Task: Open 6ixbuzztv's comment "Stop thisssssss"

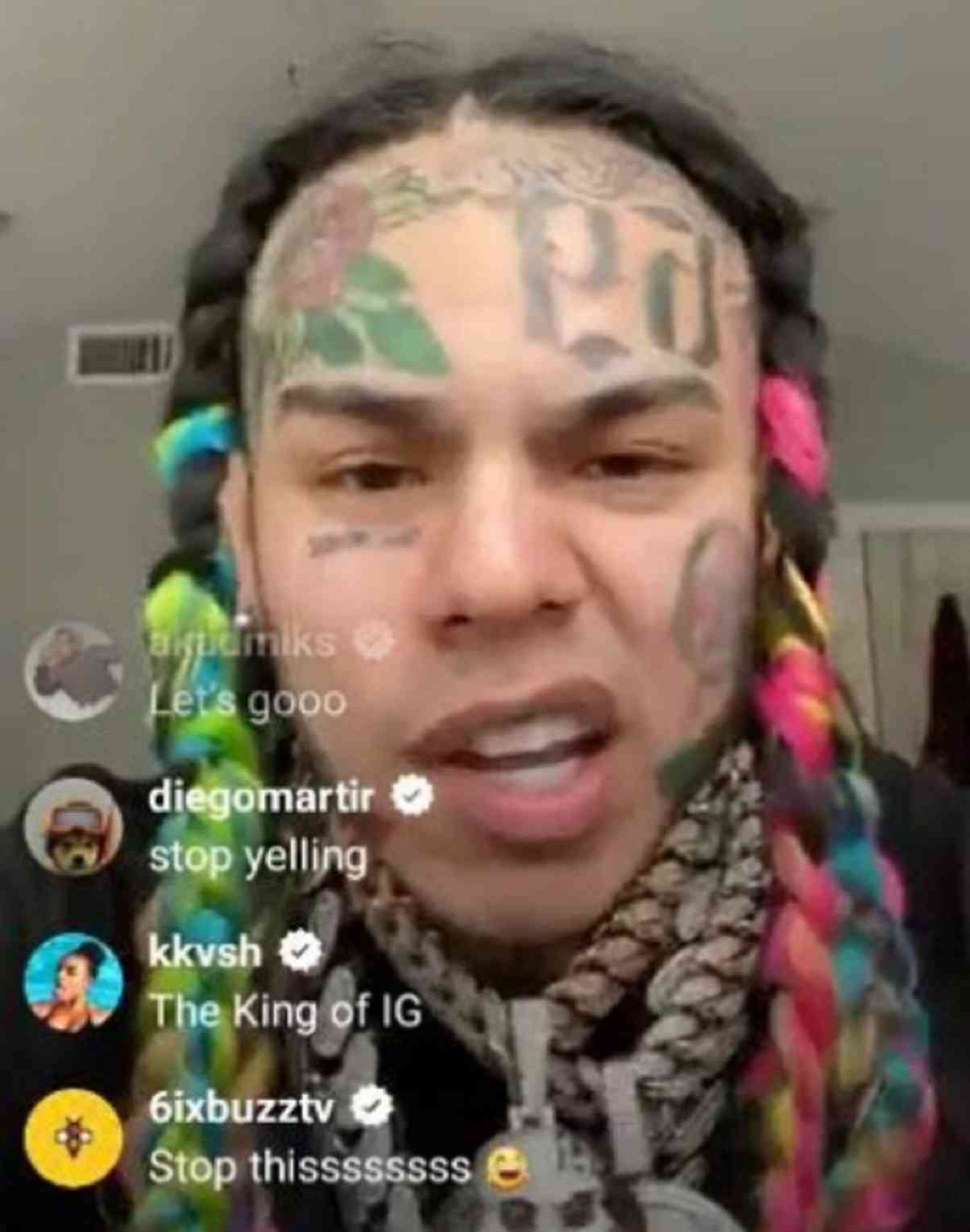Action: (x=309, y=1168)
